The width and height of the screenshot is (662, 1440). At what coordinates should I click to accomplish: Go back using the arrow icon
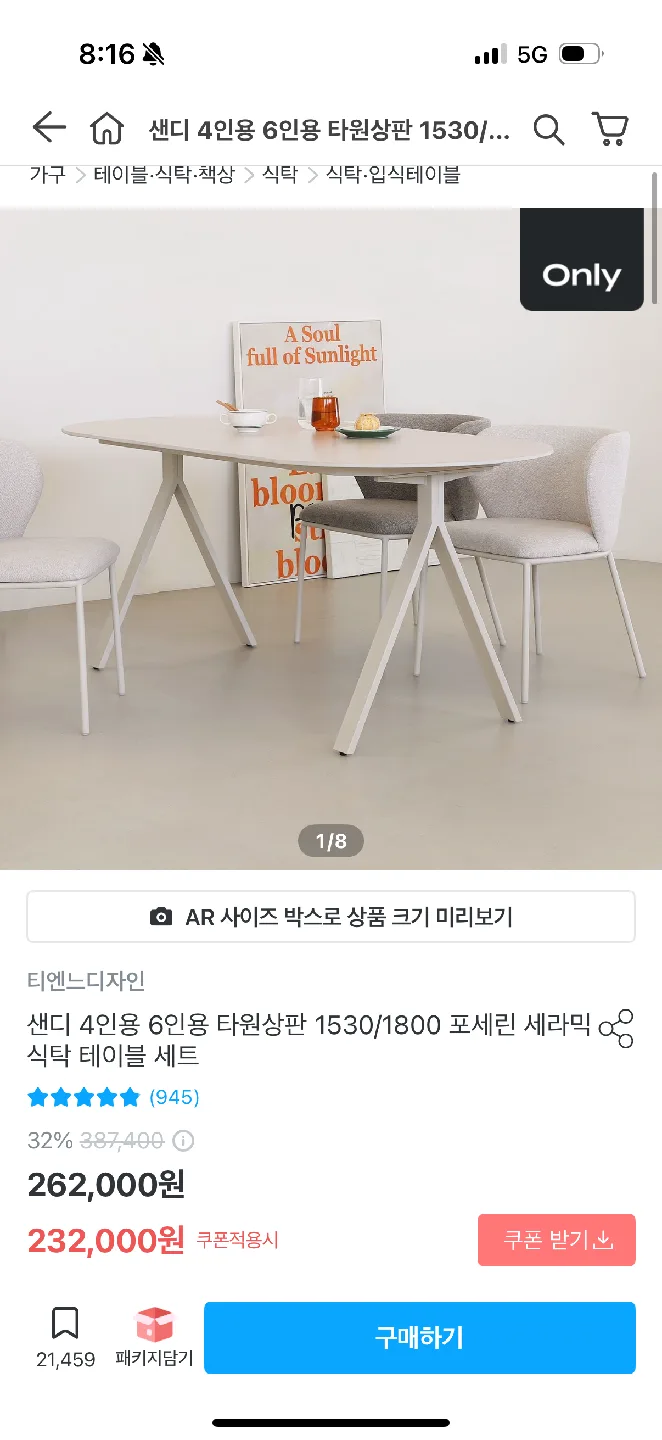48,128
